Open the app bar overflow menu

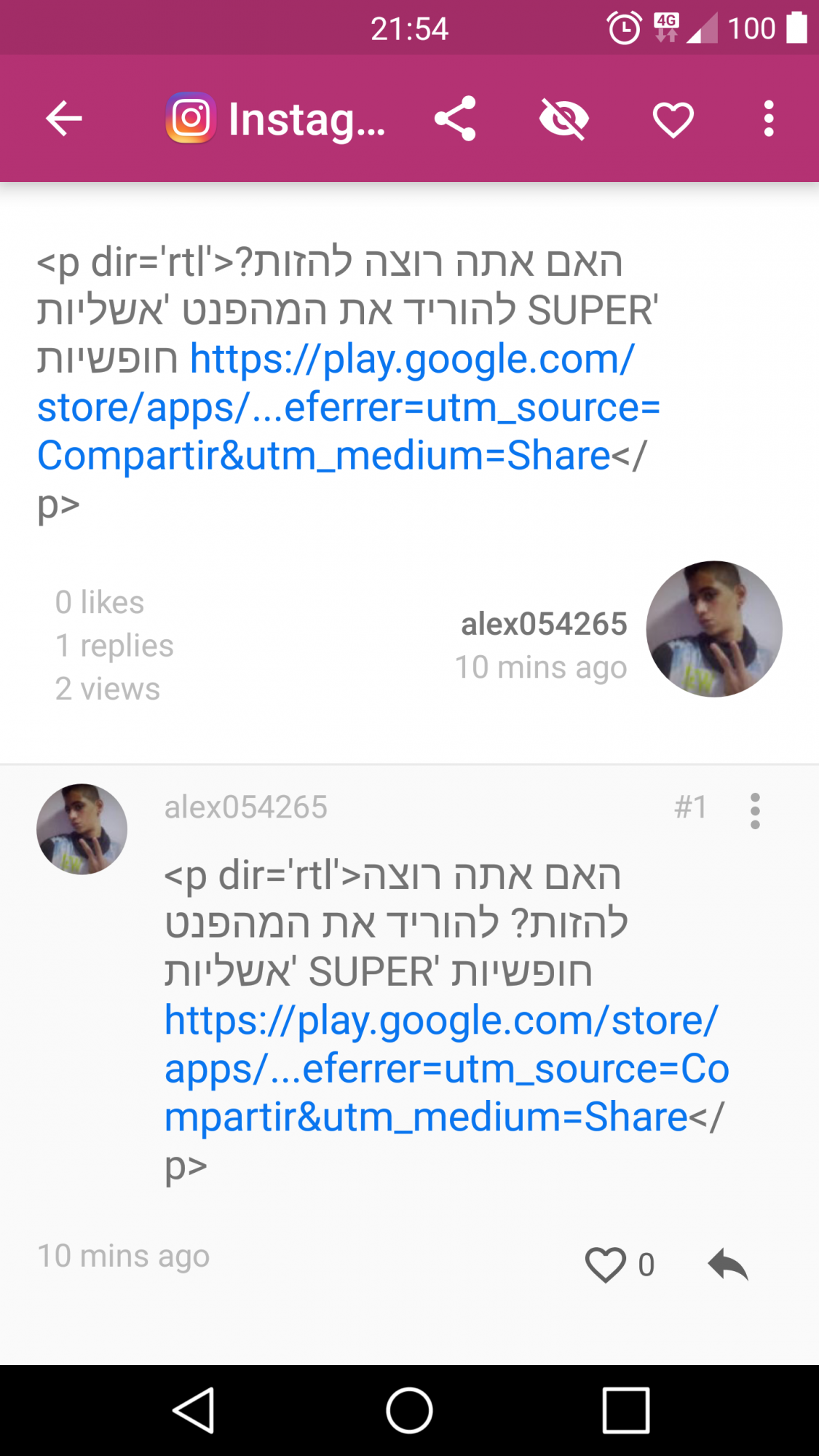click(x=768, y=119)
